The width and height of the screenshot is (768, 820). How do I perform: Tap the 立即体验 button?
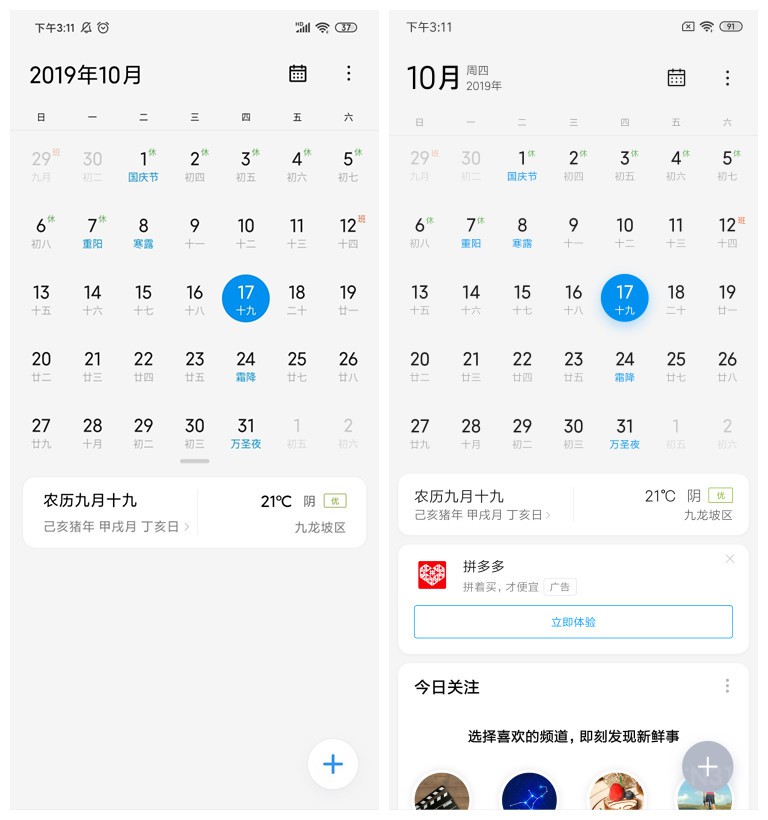point(573,621)
